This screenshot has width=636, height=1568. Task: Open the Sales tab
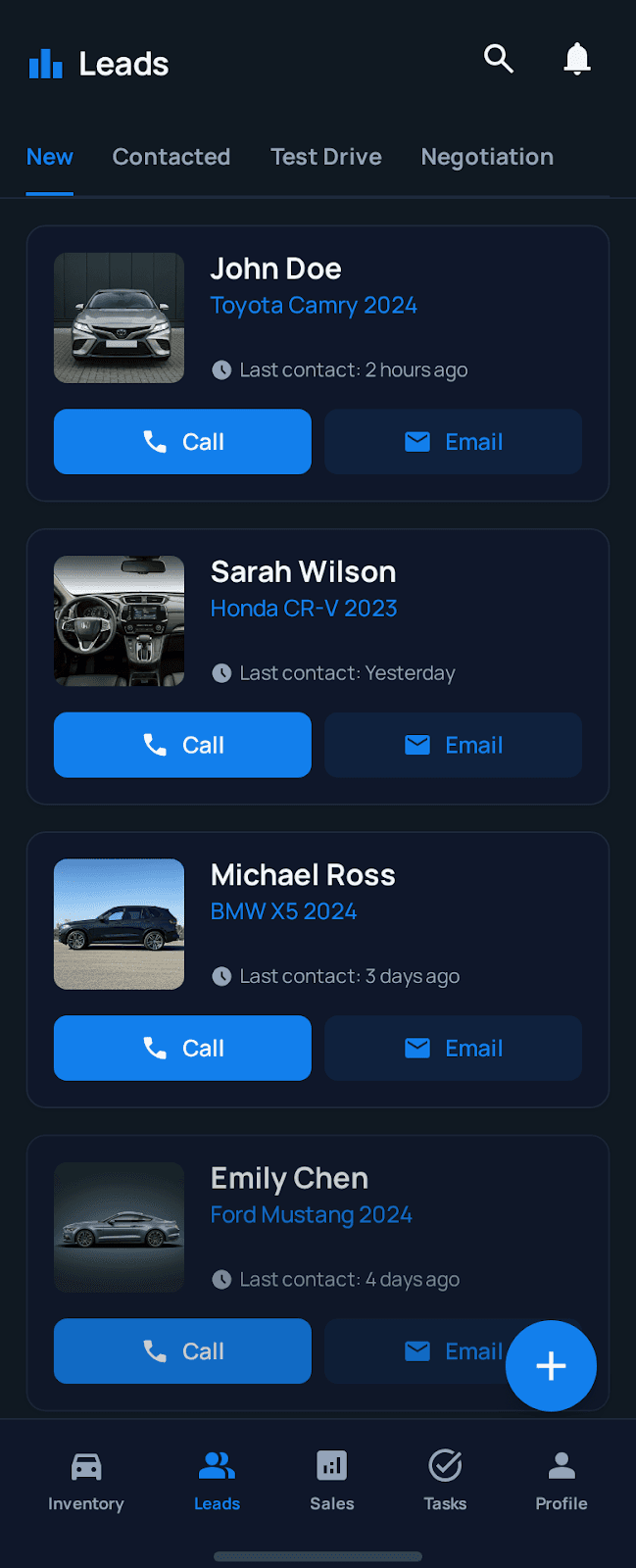[x=331, y=1480]
